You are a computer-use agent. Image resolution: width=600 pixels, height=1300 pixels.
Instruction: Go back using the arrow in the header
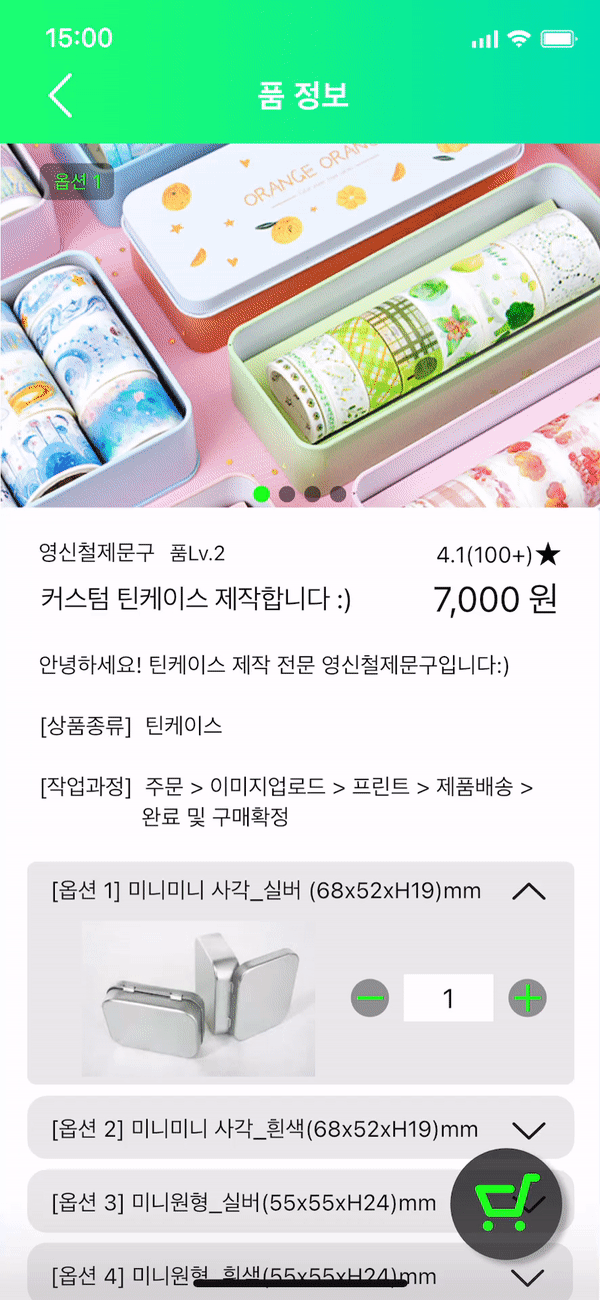click(60, 96)
